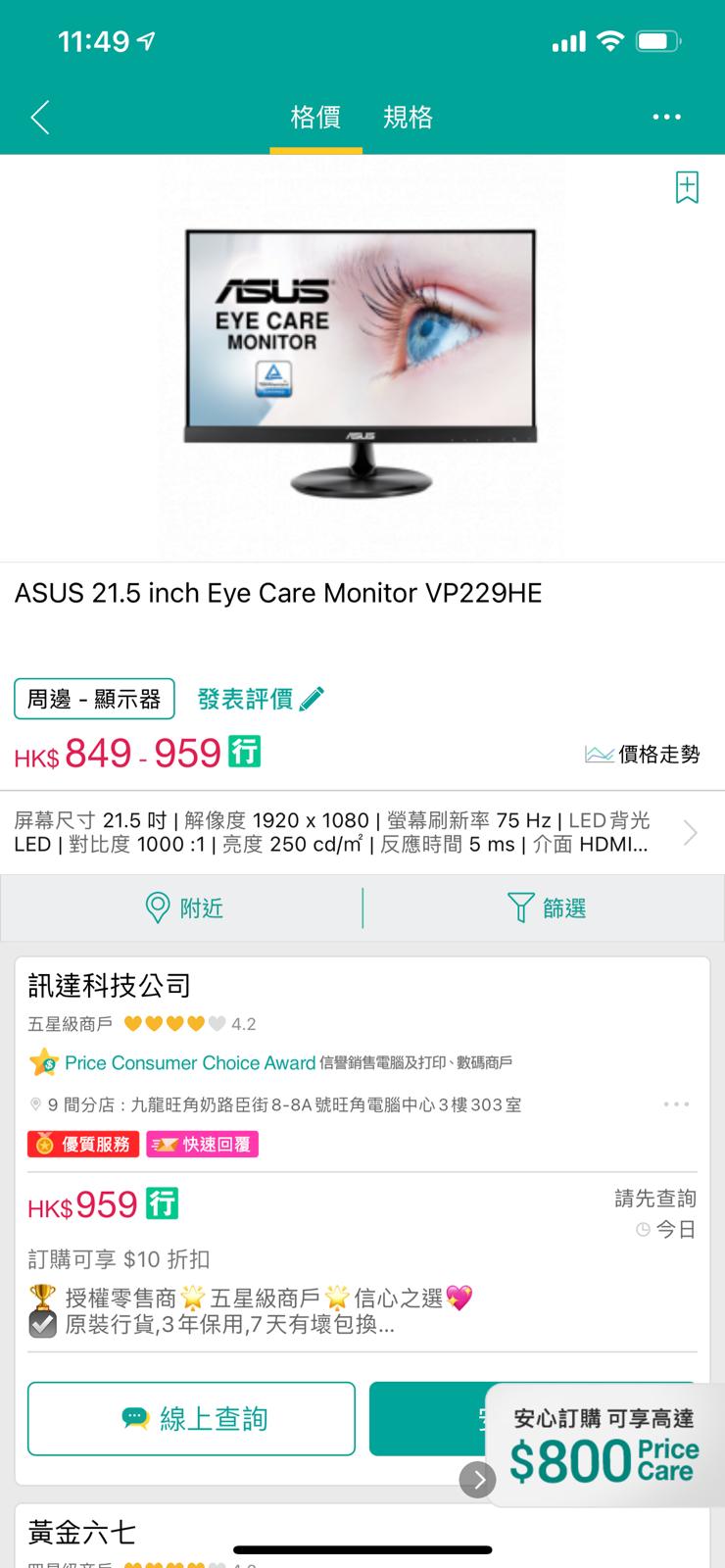
Task: Bookmark this ASUS monitor
Action: (x=687, y=187)
